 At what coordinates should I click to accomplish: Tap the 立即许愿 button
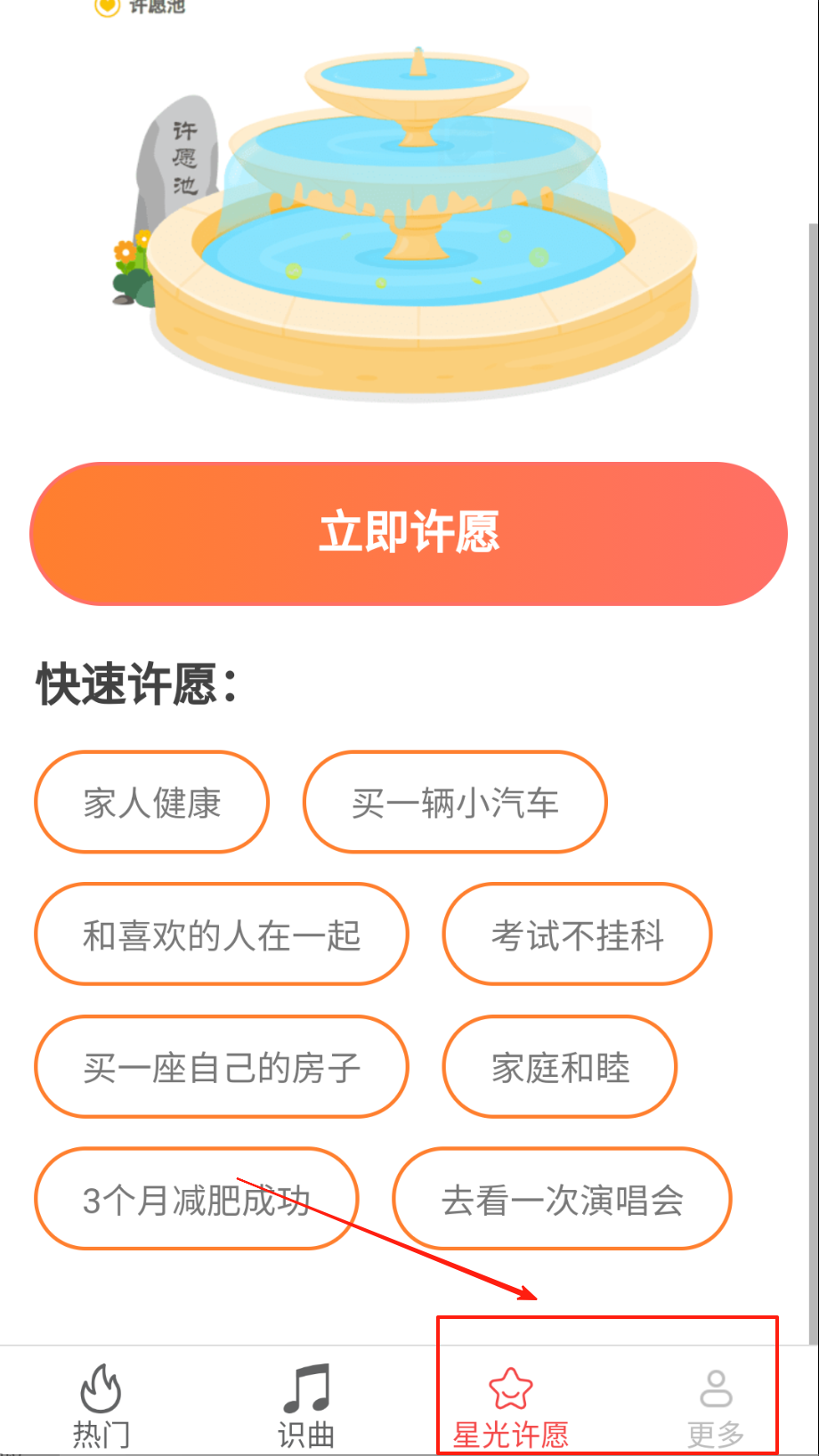point(409,533)
